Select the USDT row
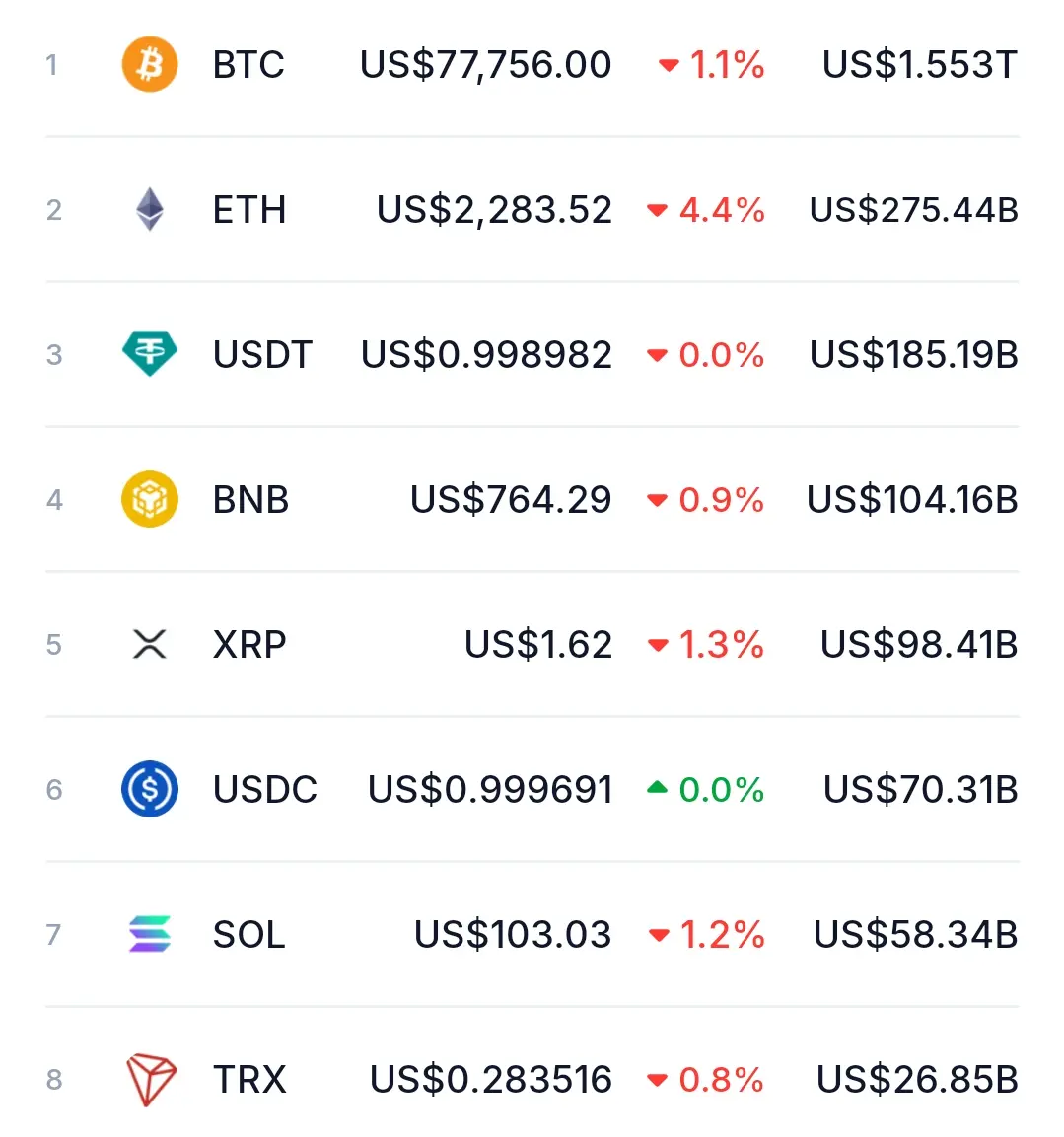 click(261, 355)
